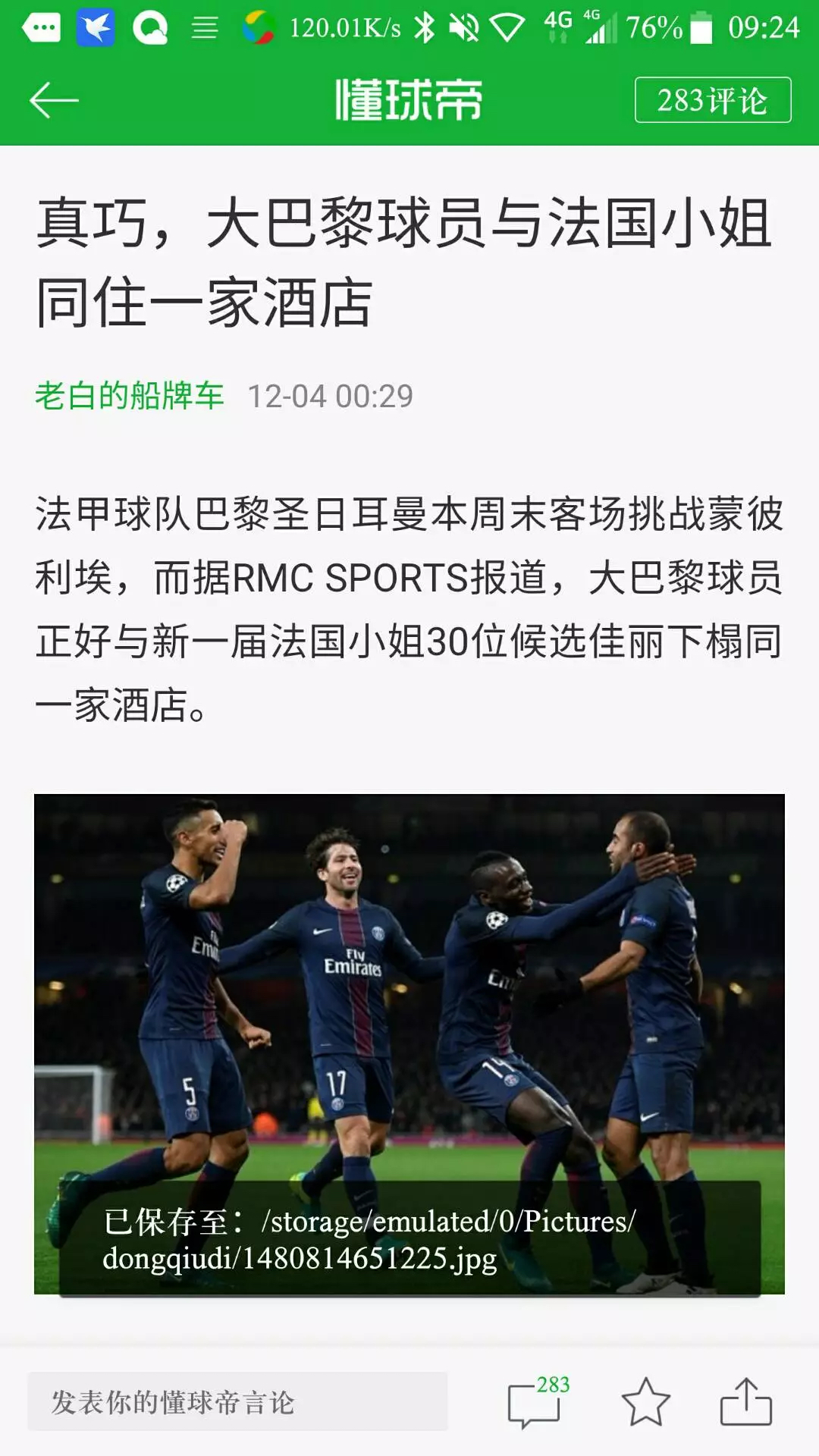The image size is (819, 1456).
Task: Go back using the top-left arrow
Action: [53, 100]
